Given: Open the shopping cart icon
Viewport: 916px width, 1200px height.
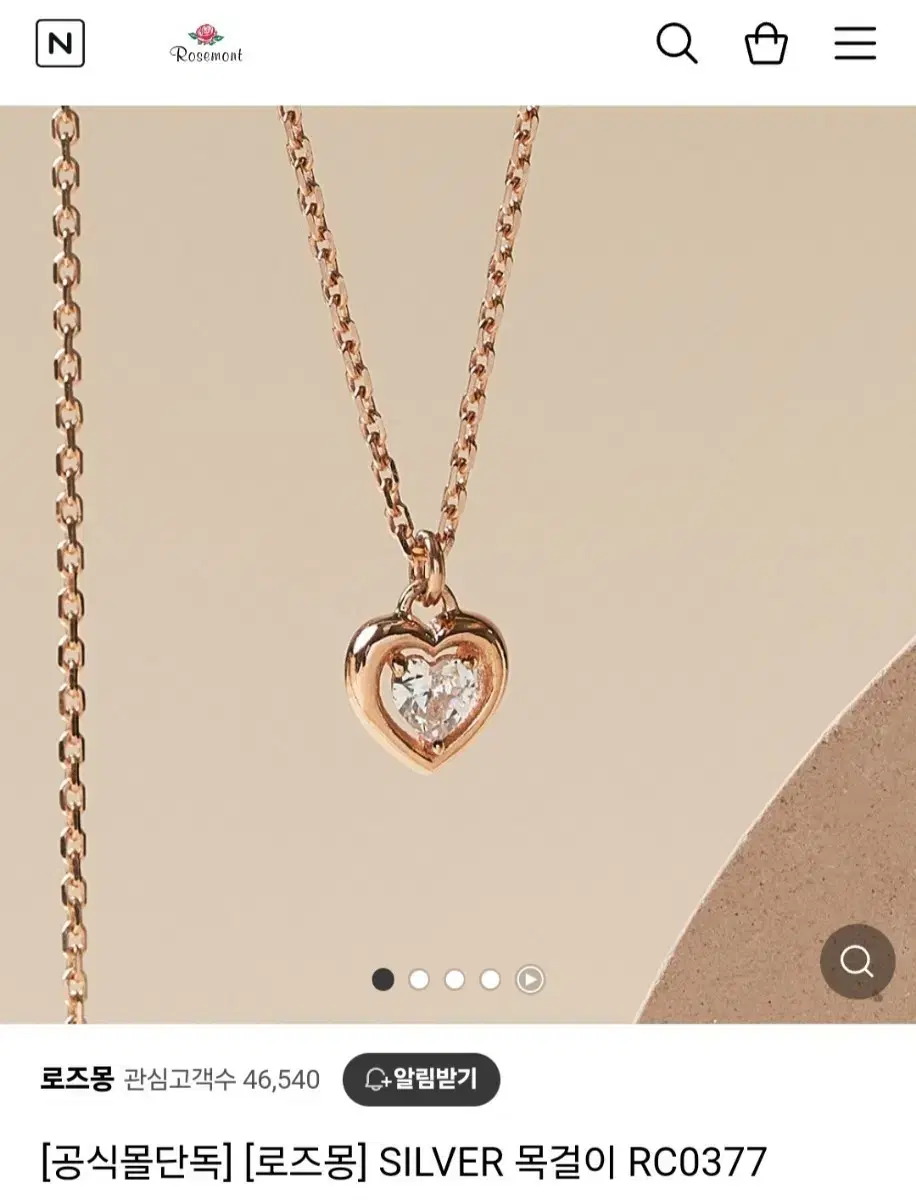Looking at the screenshot, I should coord(767,44).
